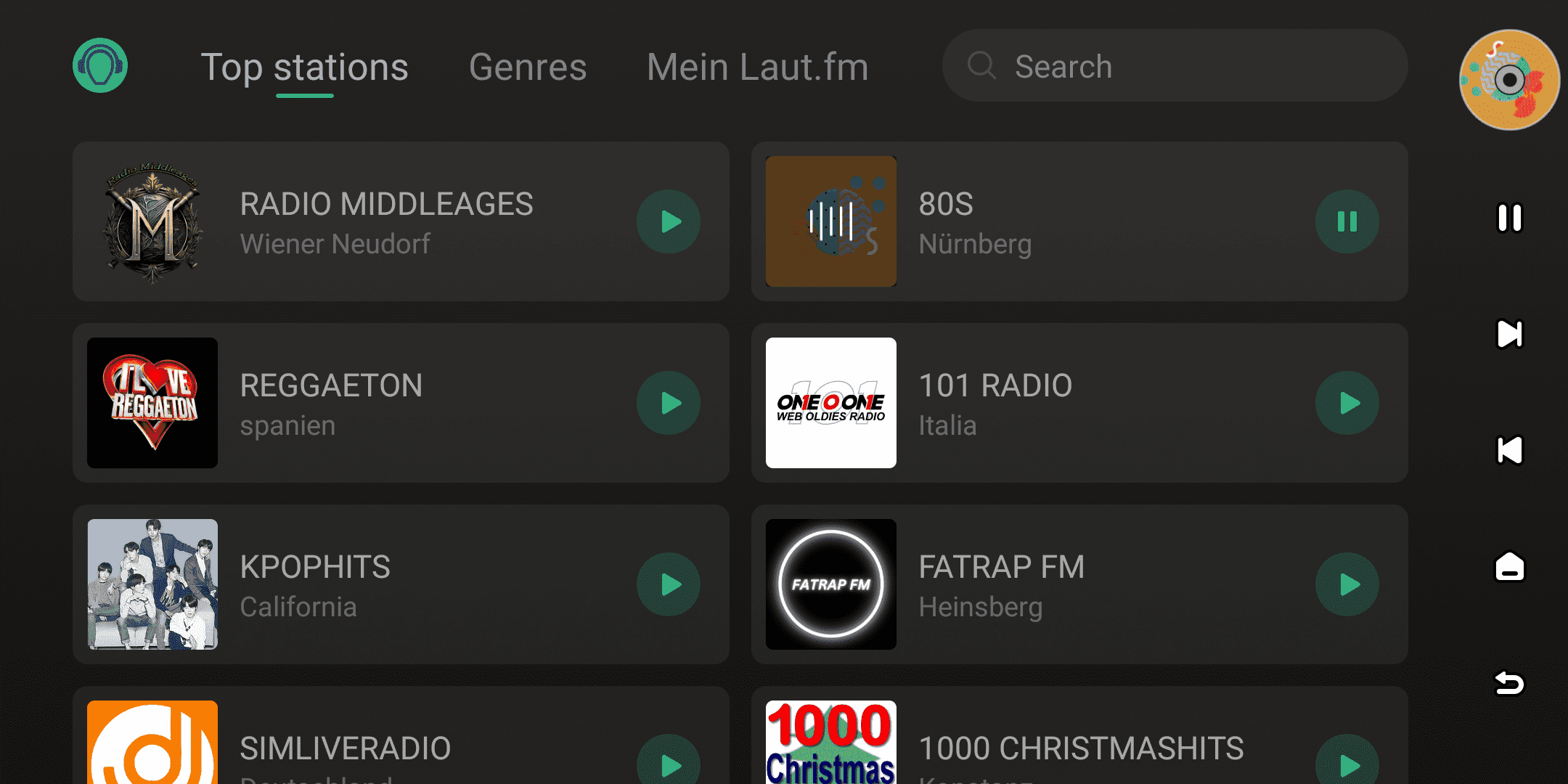The width and height of the screenshot is (1568, 784).
Task: Play the Radio Middleages station
Action: click(669, 221)
